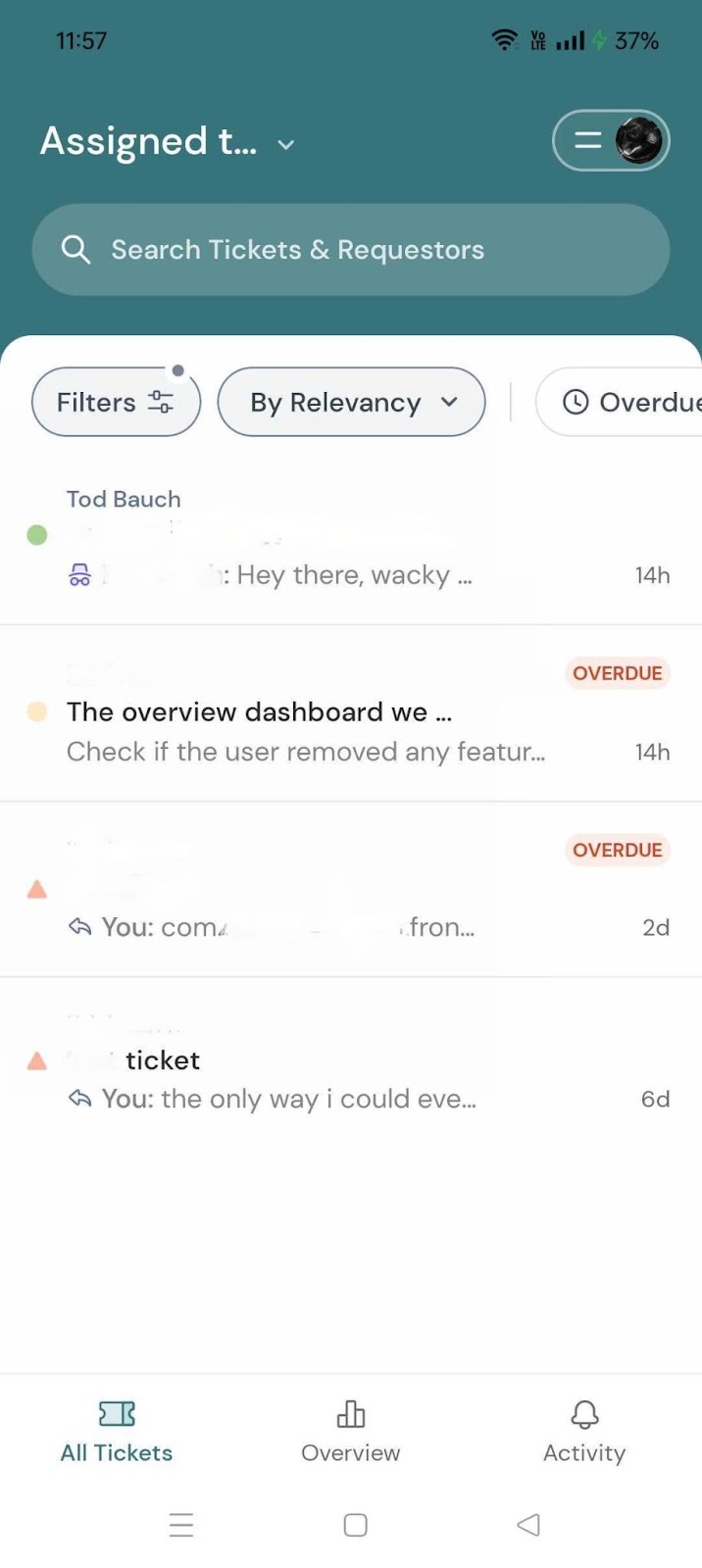Tap the Search Tickets & Requestors field
This screenshot has width=702, height=1568.
tap(350, 250)
